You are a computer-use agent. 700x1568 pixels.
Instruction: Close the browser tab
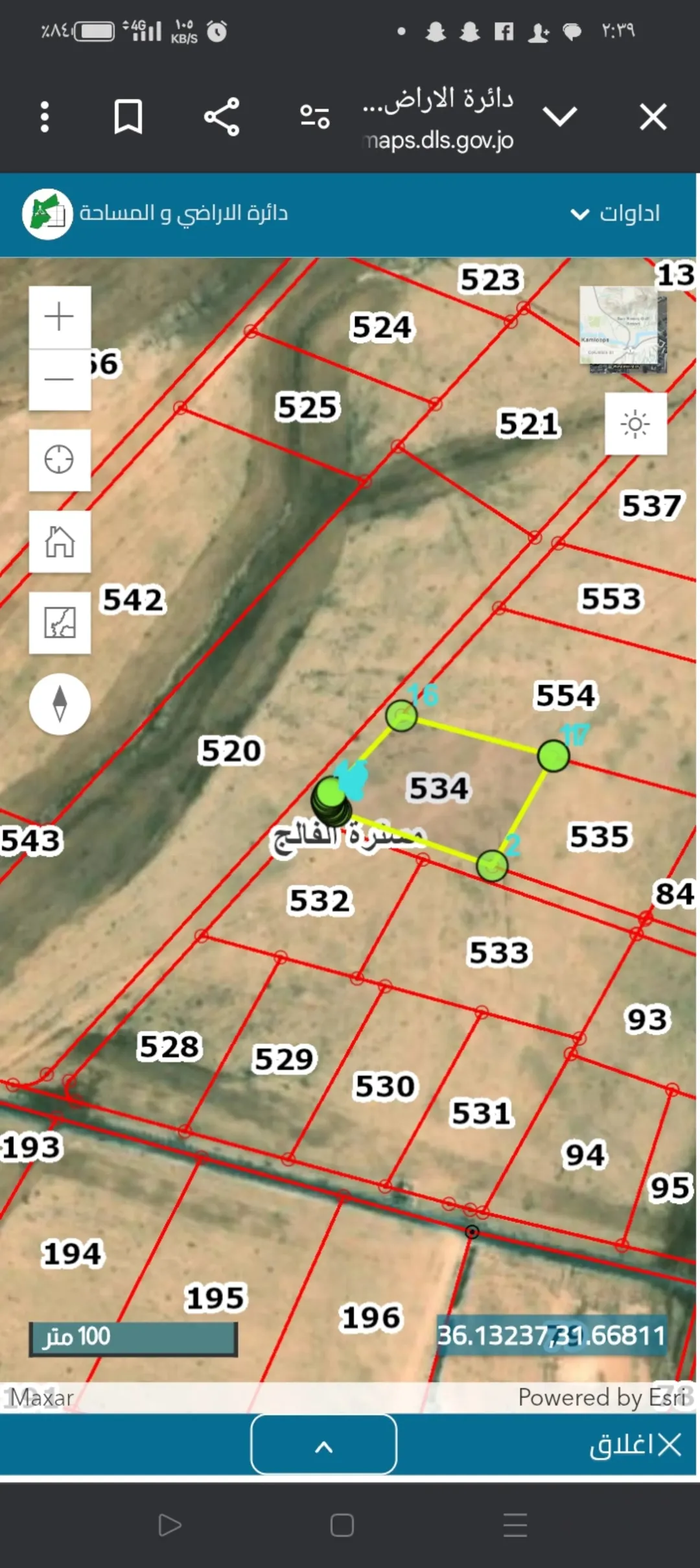pyautogui.click(x=653, y=117)
